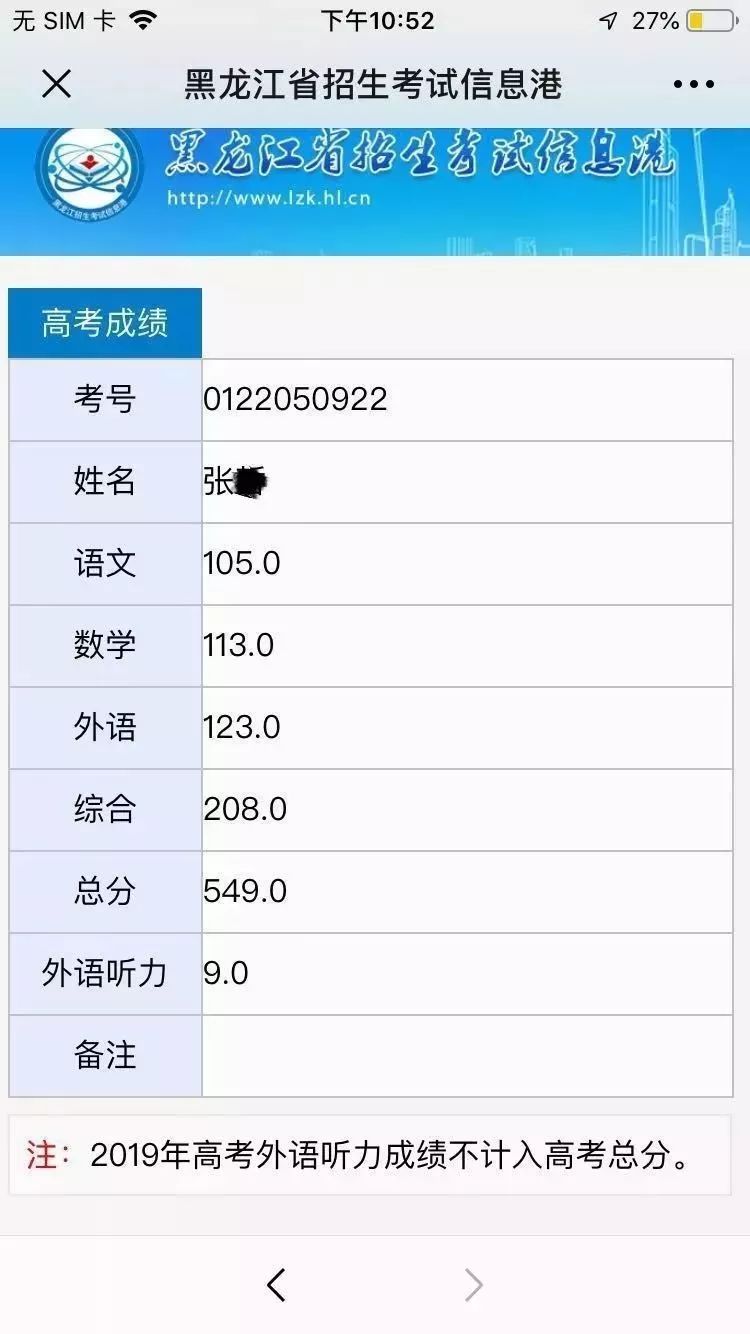Go back to the previous webpage

[x=277, y=1285]
